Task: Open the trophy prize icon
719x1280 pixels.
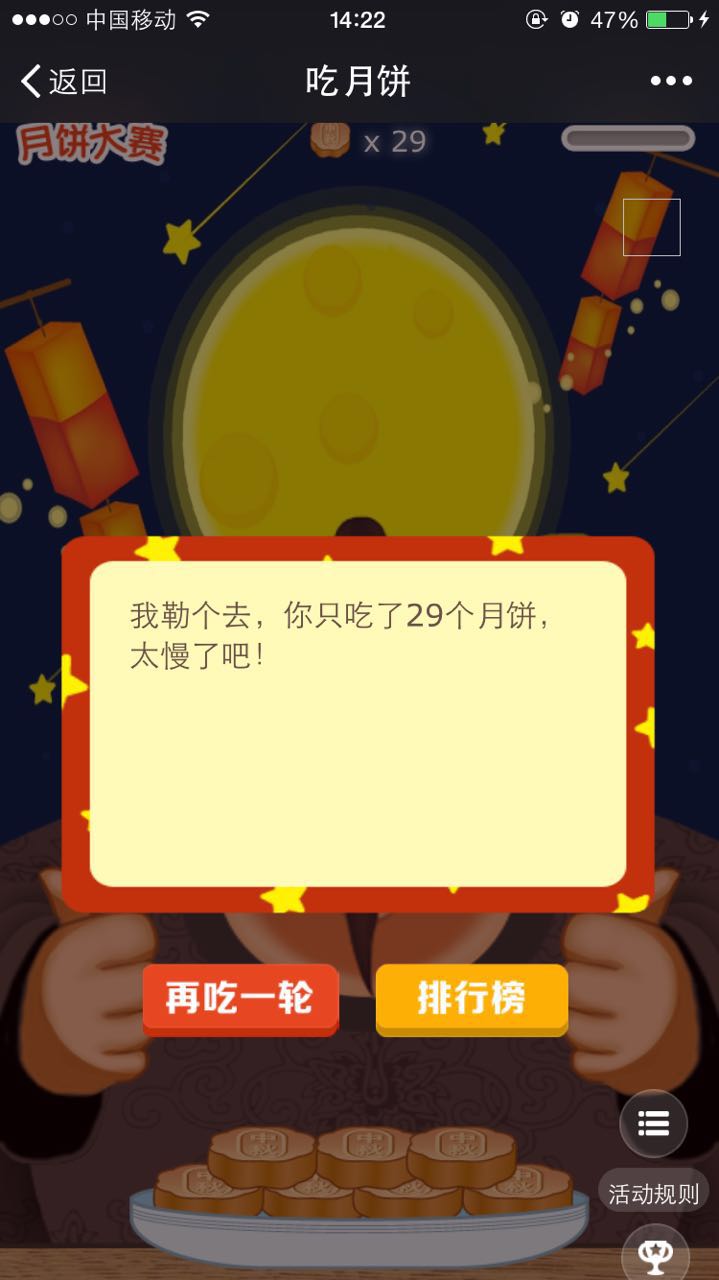Action: tap(655, 1255)
